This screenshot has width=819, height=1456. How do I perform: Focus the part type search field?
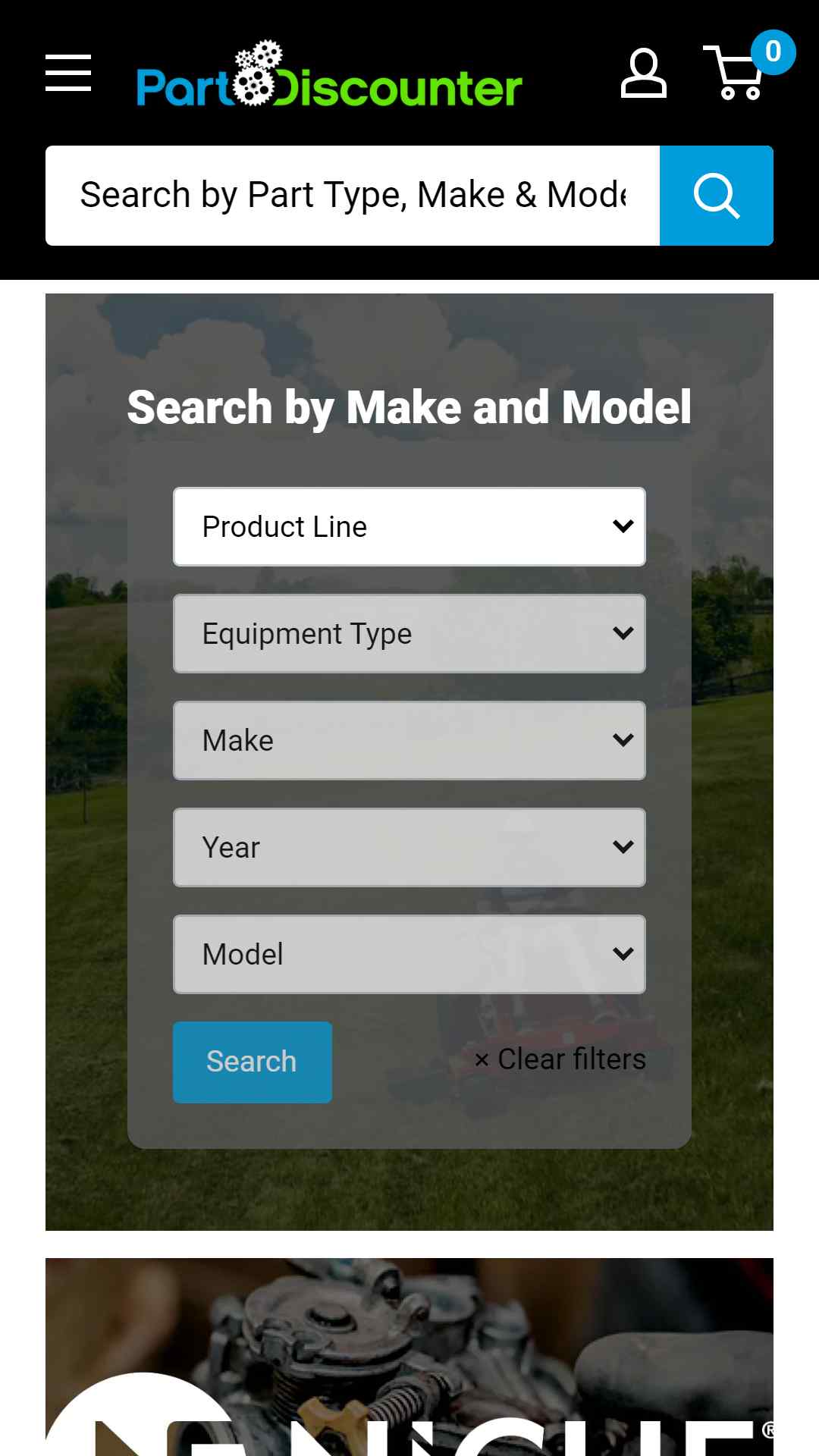(x=353, y=196)
